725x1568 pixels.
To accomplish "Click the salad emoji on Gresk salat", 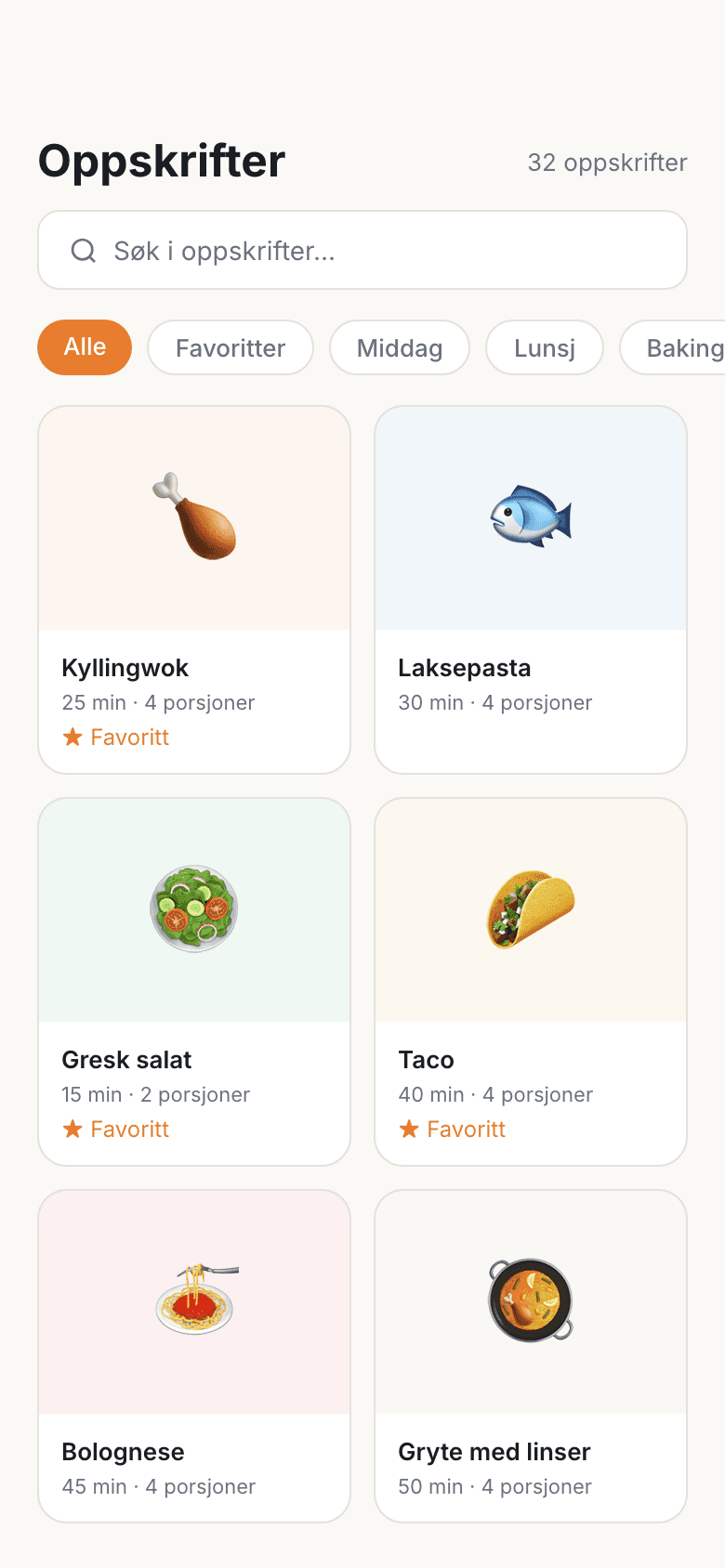I will [193, 908].
